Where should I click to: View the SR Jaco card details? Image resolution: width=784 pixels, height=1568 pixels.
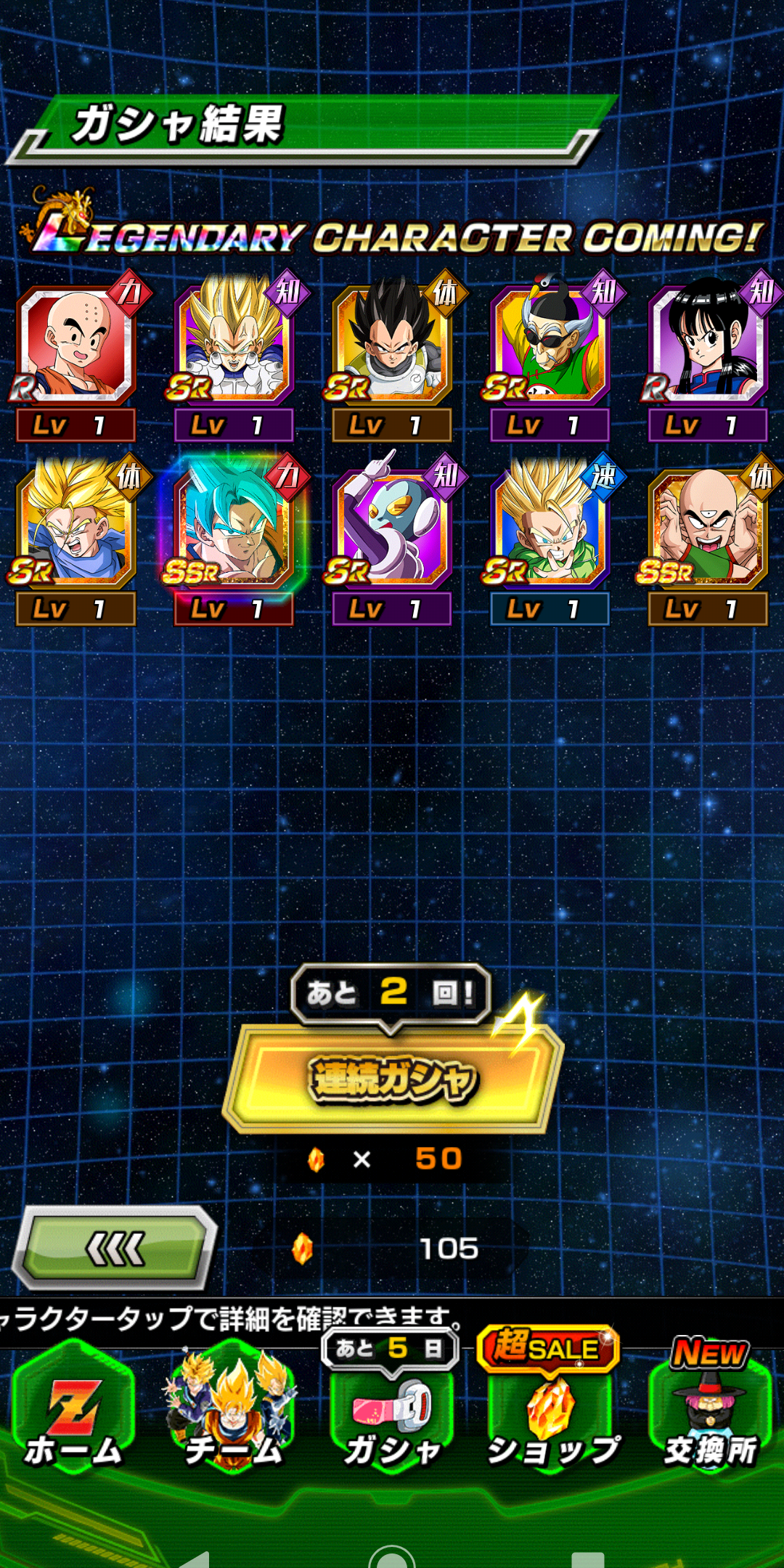tap(392, 541)
